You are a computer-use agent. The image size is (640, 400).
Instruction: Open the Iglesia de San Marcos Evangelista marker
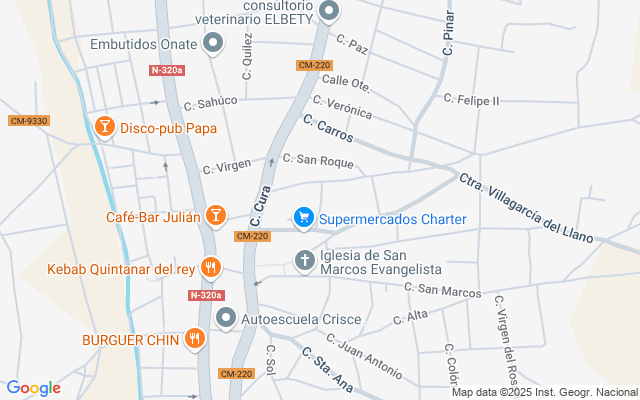pyautogui.click(x=305, y=261)
